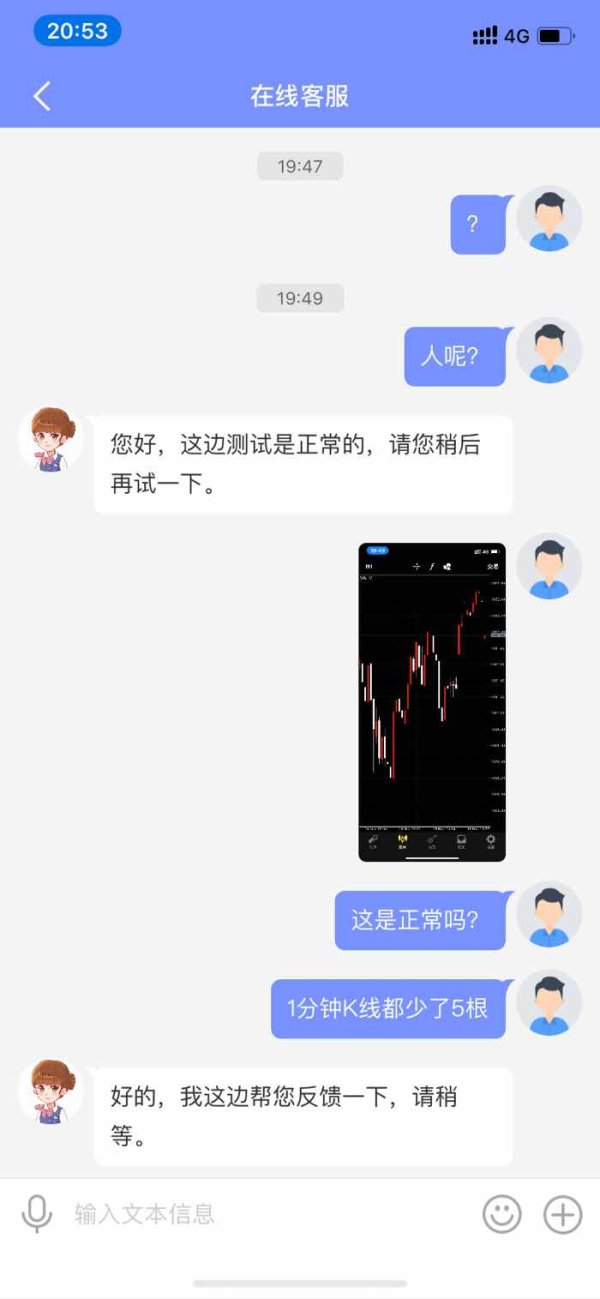Viewport: 600px width, 1299px height.
Task: Open the sent K-line chart screenshot
Action: [432, 702]
